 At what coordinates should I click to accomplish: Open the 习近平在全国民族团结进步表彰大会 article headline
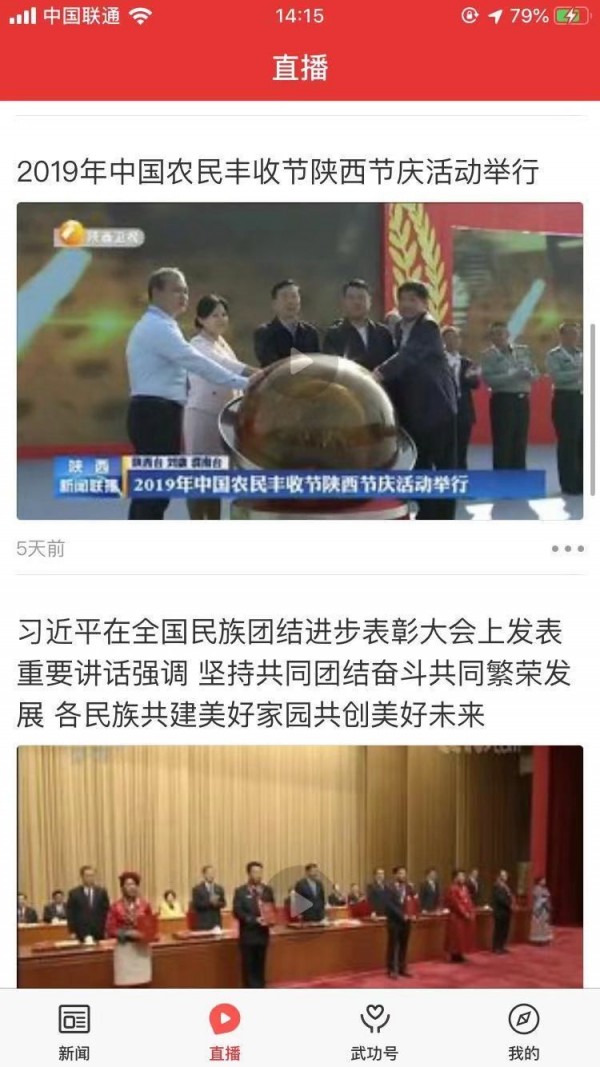290,673
